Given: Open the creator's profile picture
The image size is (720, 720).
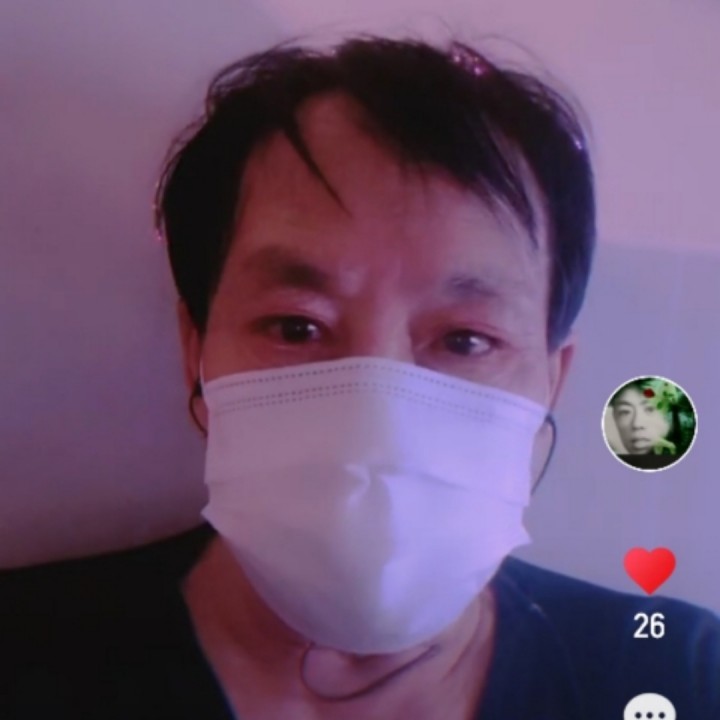Looking at the screenshot, I should [649, 423].
